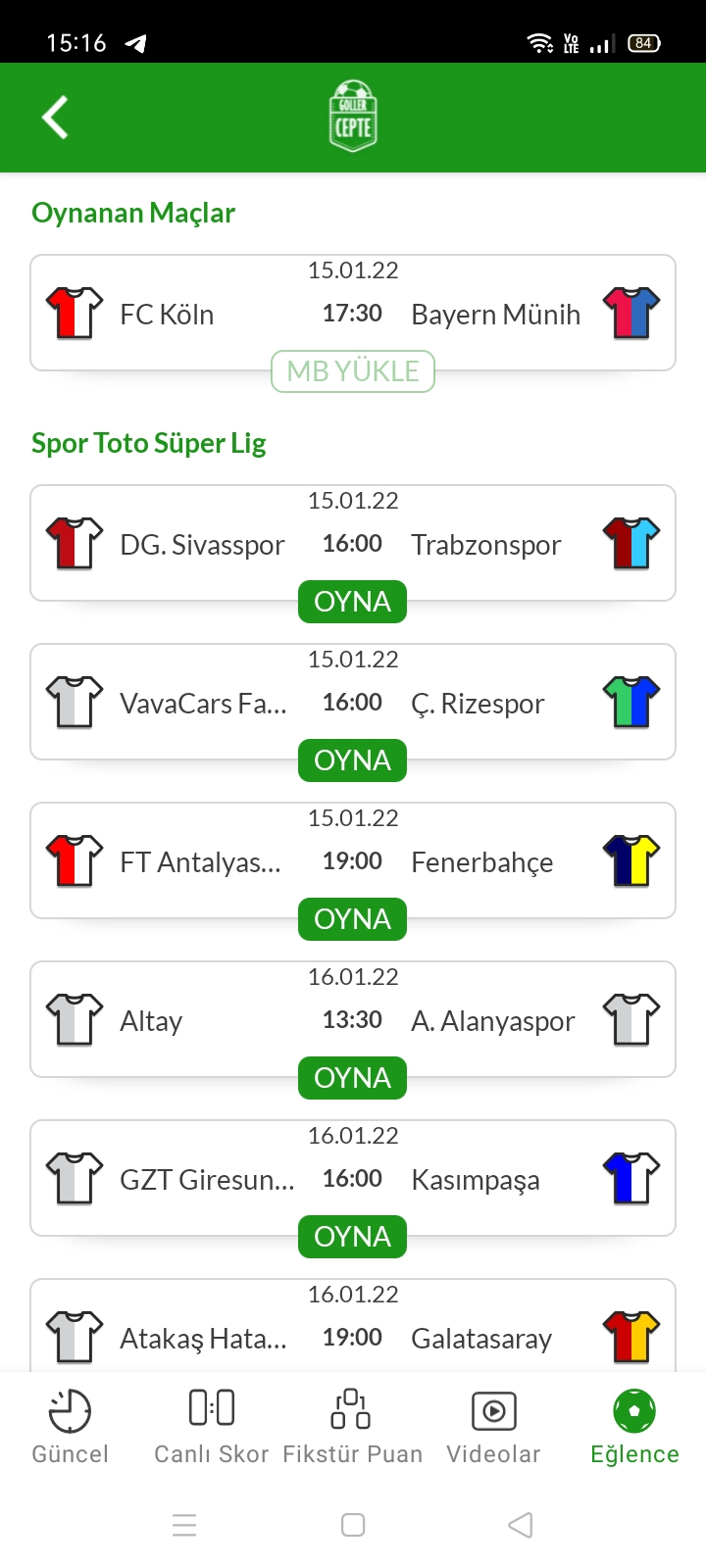Tap OYNA for VavaCars vs Ç. Rizespor
The image size is (706, 1568).
(353, 760)
